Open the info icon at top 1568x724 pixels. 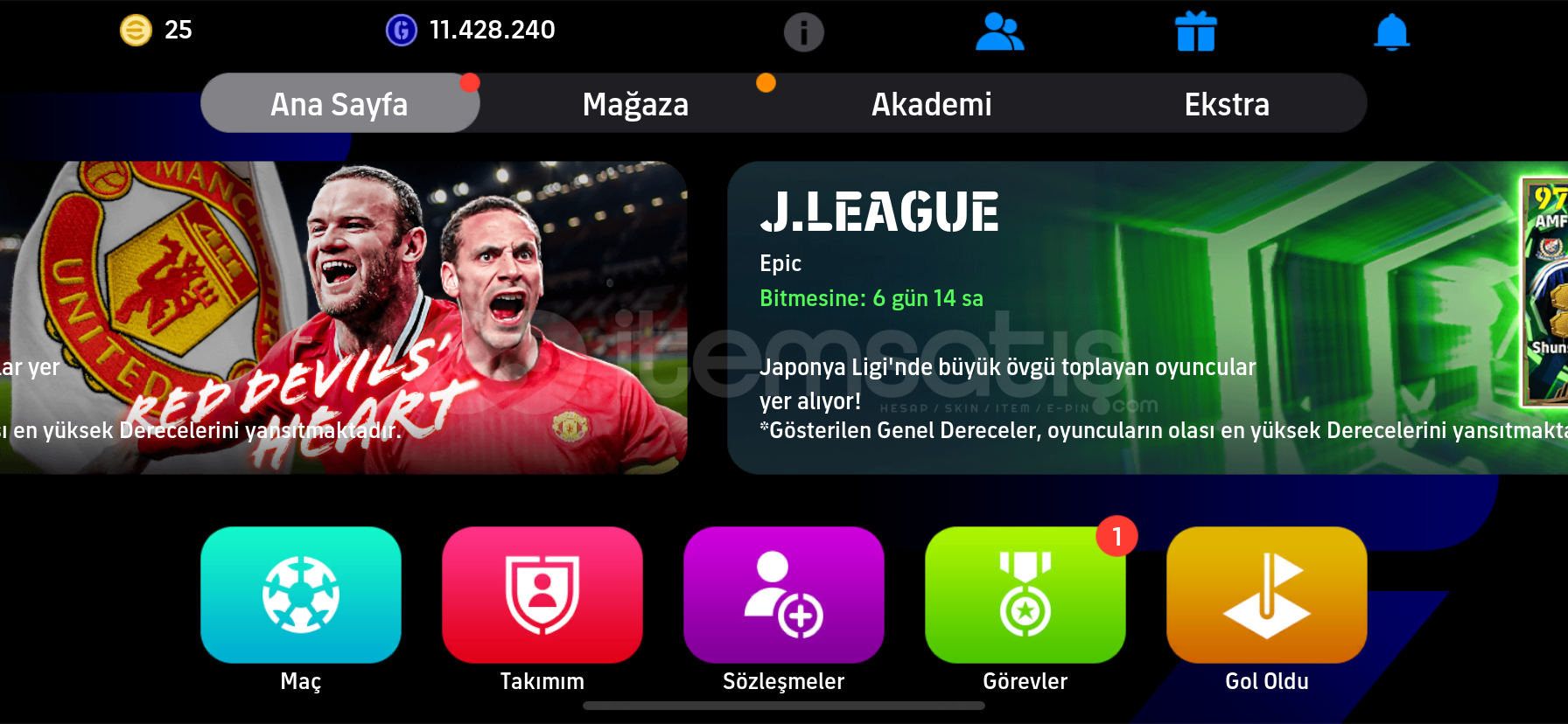(x=803, y=33)
